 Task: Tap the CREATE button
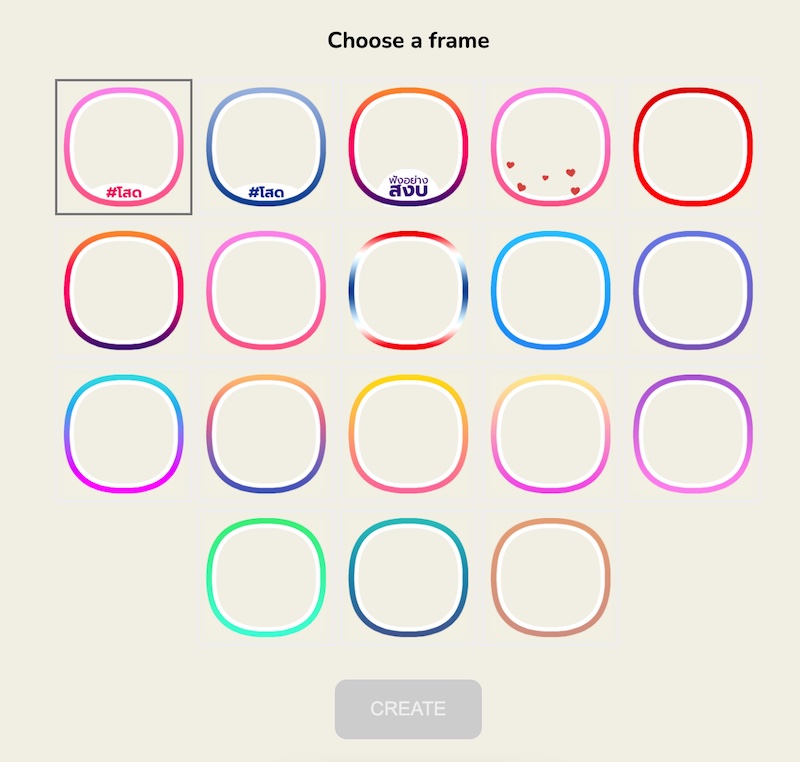408,709
